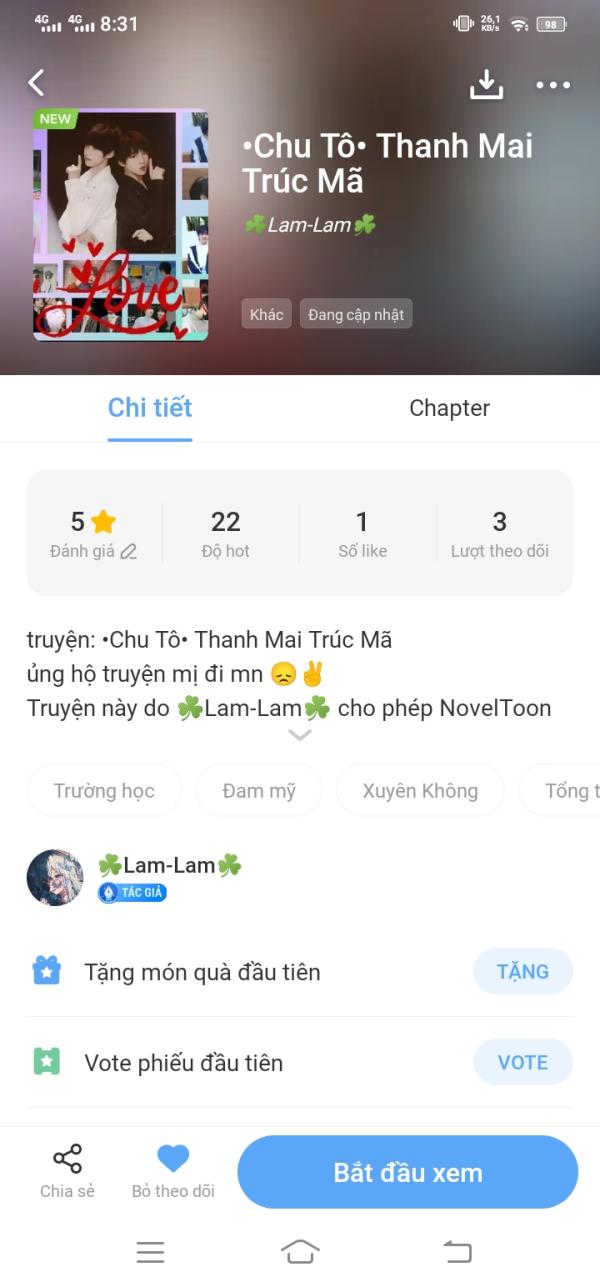Open the Xuyên Không tag chip
This screenshot has height=1287, width=600.
click(420, 790)
